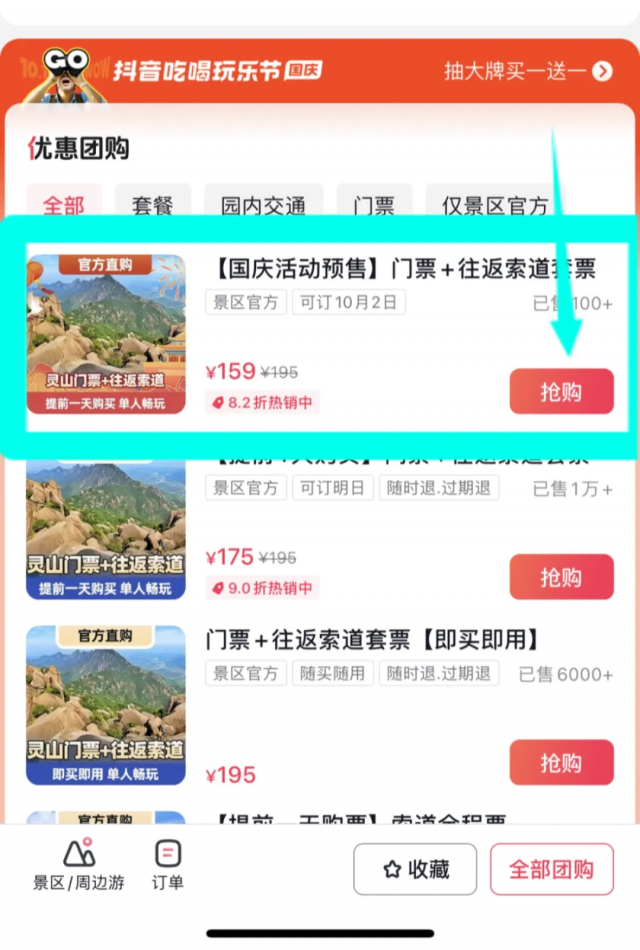Open the 抽大牌买一送一 promotion link
This screenshot has width=640, height=950.
[x=527, y=71]
